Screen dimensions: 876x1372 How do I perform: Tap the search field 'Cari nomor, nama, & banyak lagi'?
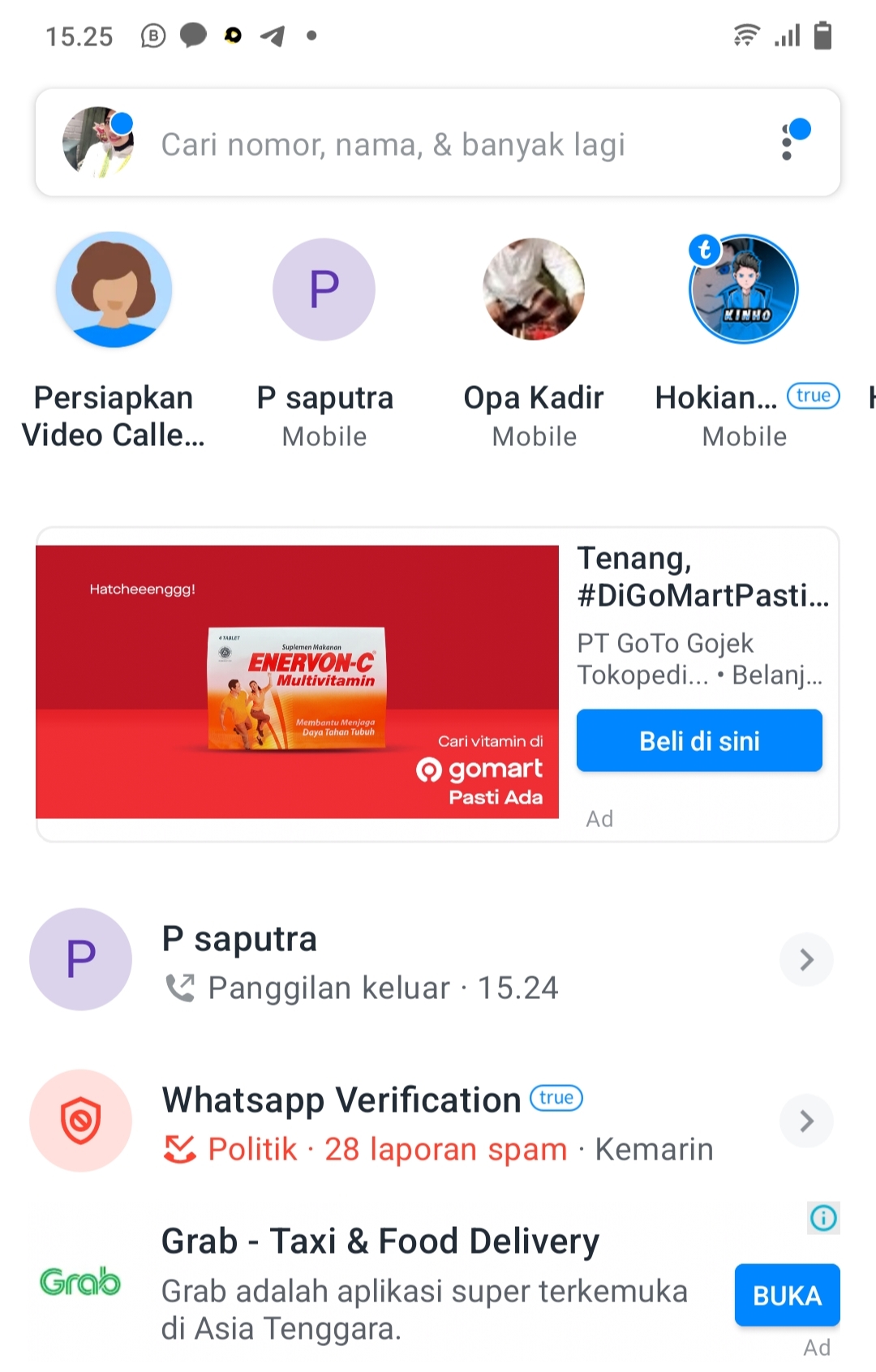click(393, 143)
